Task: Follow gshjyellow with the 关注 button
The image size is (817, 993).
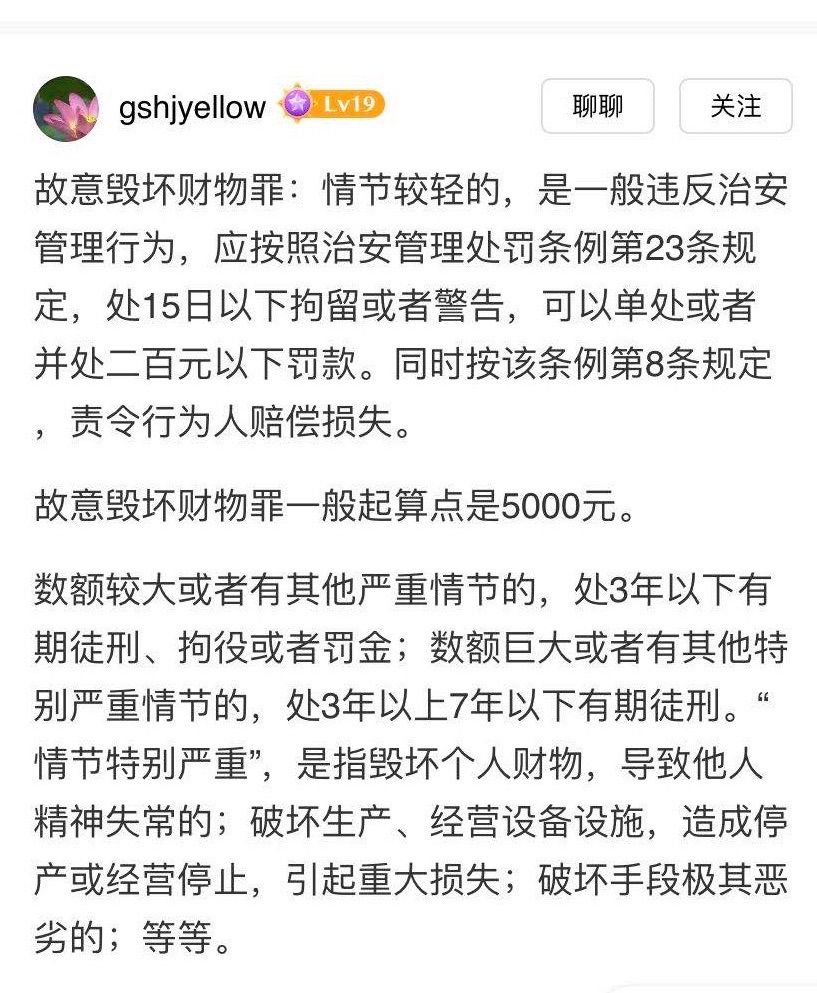Action: (735, 107)
